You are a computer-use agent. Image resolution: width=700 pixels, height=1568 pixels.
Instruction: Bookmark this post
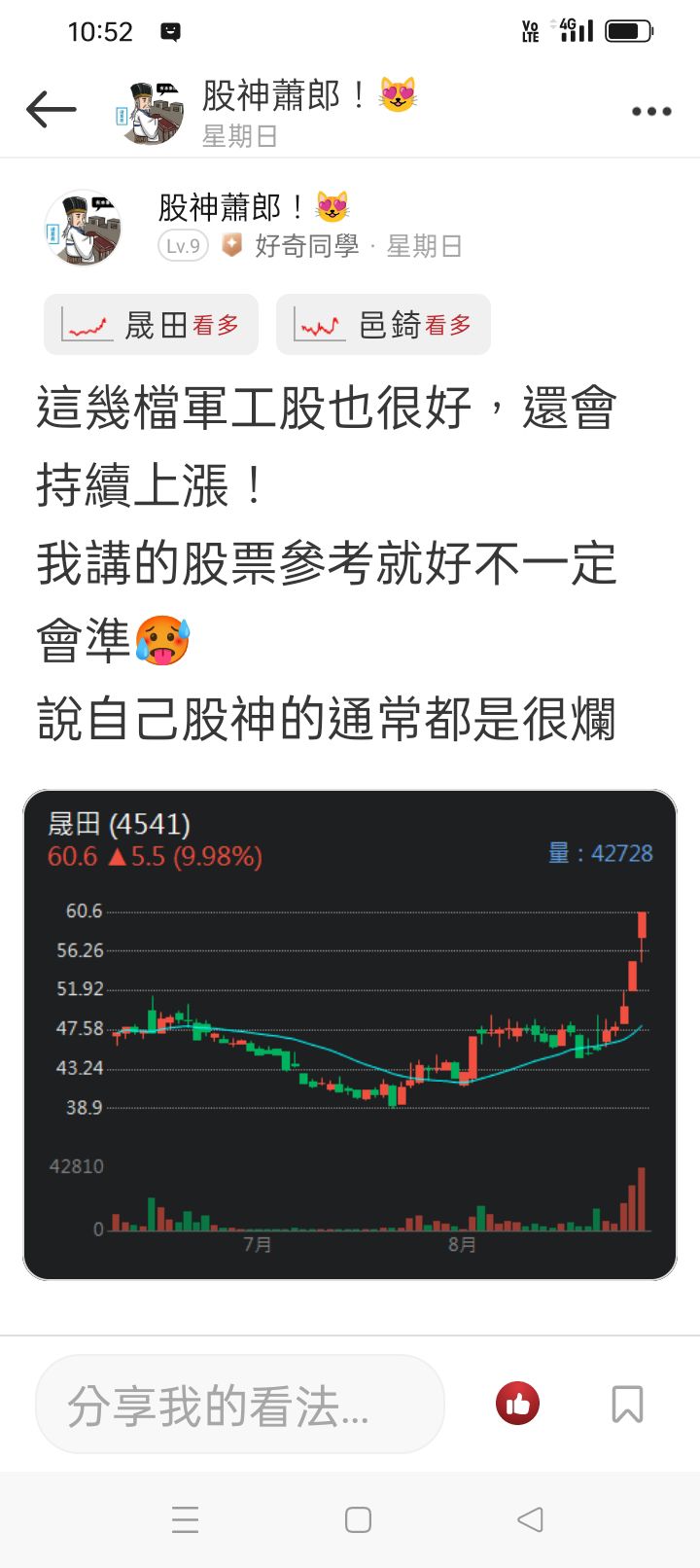(x=627, y=1404)
